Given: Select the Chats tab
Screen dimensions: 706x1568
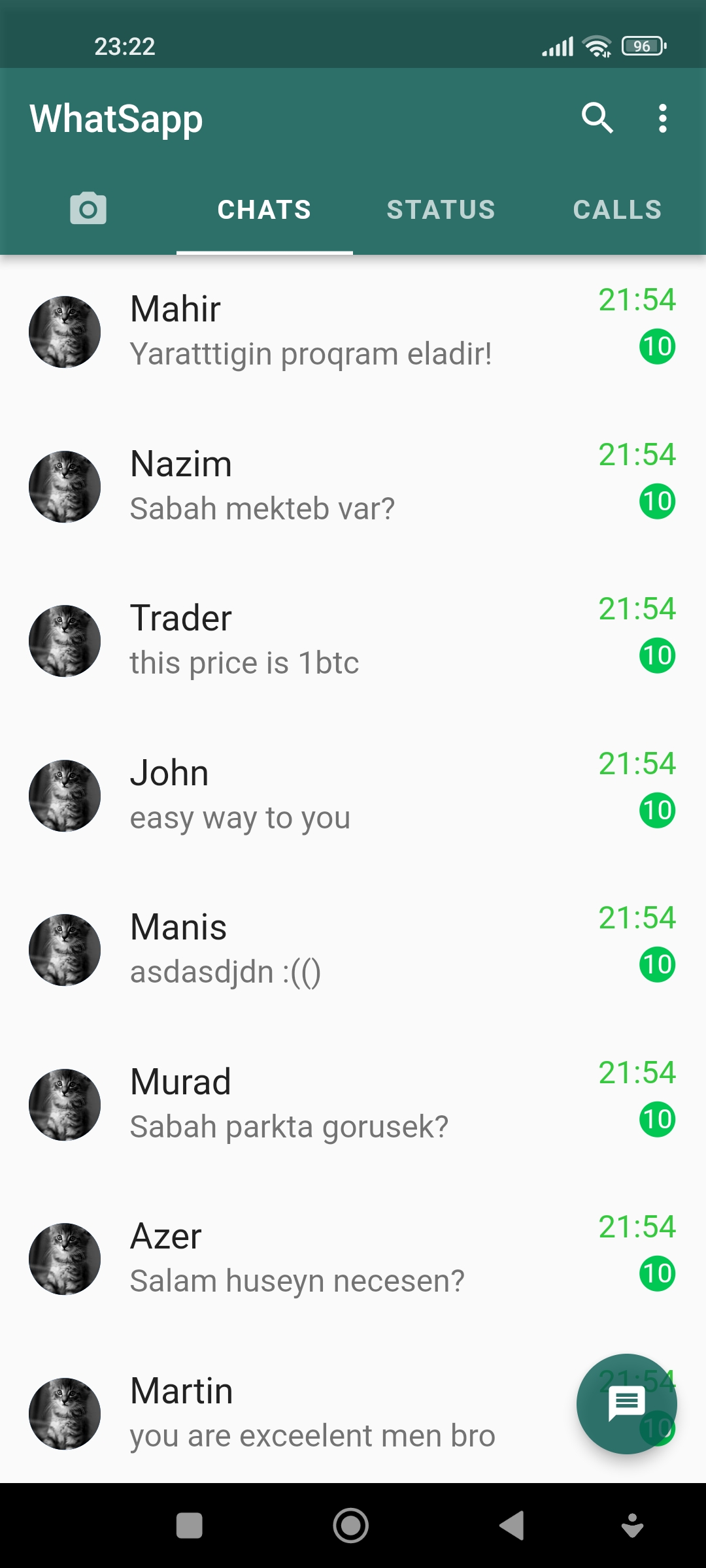Looking at the screenshot, I should (264, 210).
